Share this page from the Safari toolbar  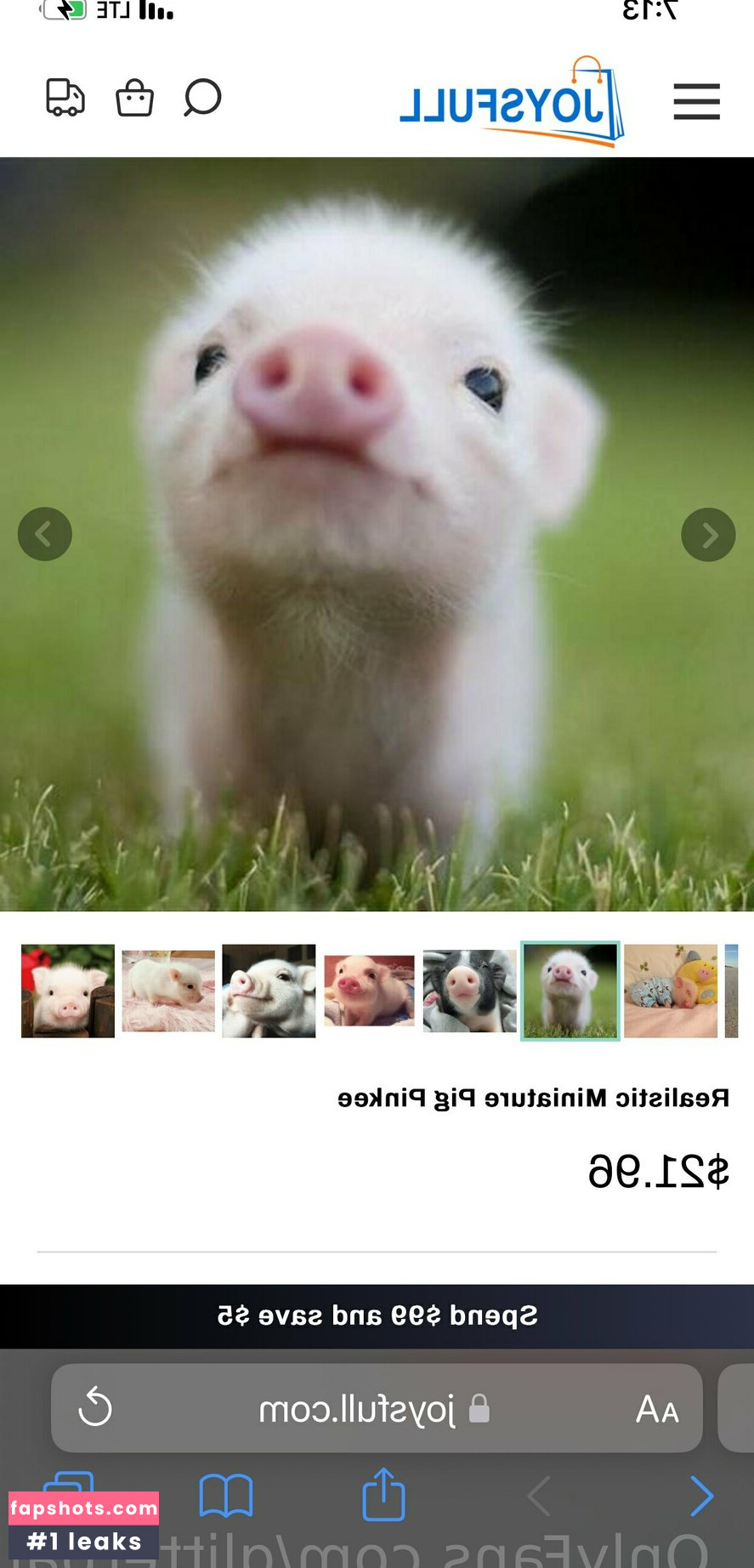click(383, 1494)
